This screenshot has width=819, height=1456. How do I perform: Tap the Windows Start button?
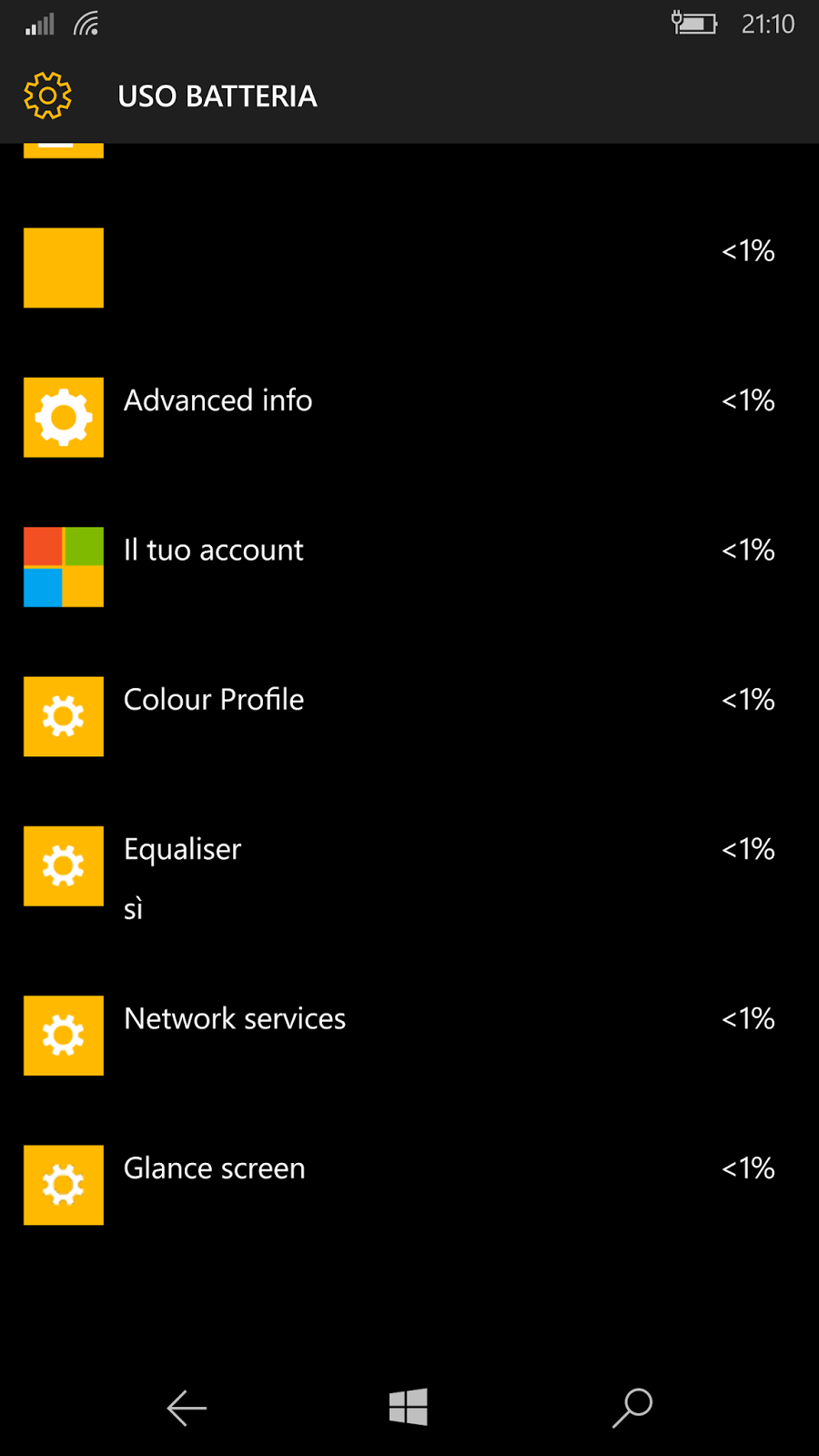point(409,1407)
